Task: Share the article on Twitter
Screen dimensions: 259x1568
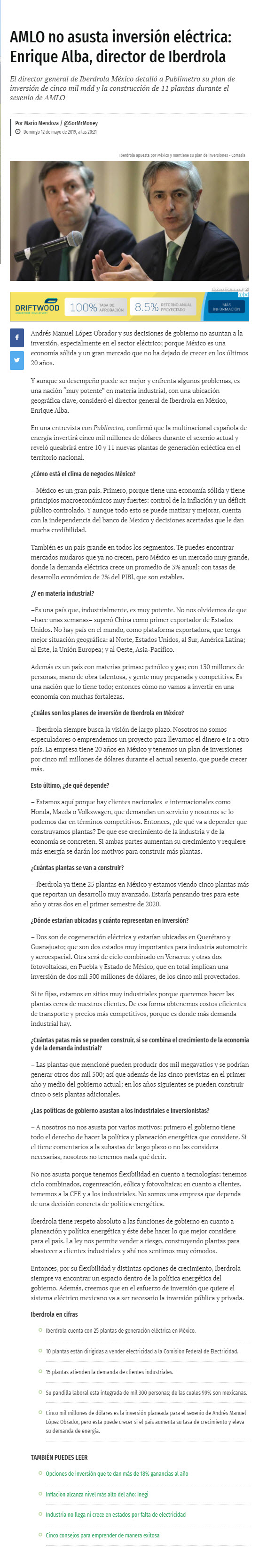Action: click(x=16, y=360)
